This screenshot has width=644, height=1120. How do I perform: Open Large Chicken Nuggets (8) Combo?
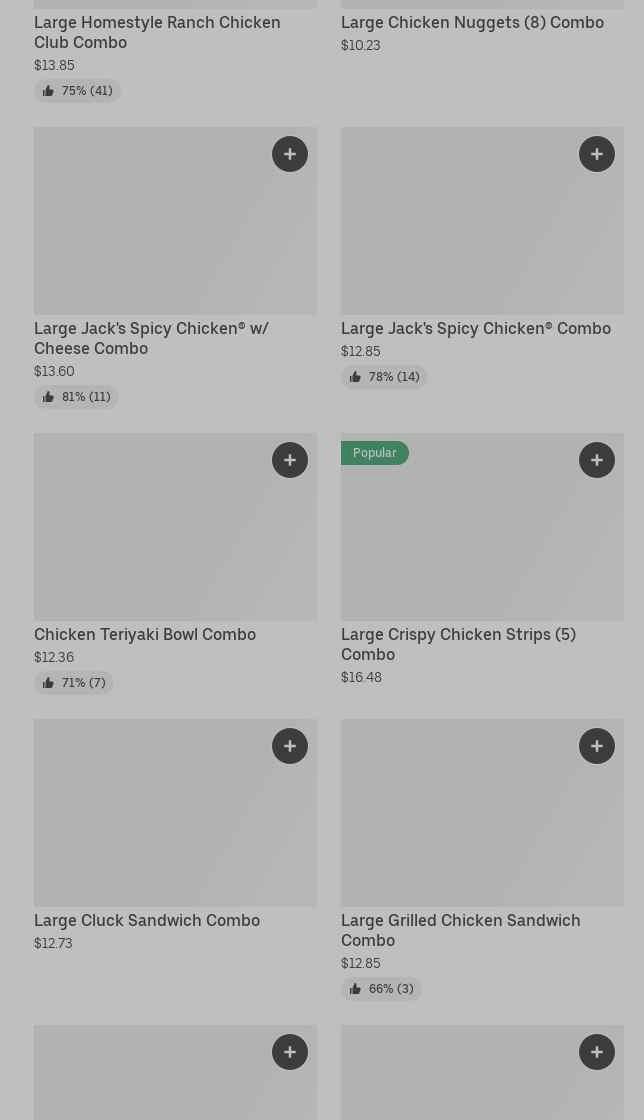click(x=472, y=22)
